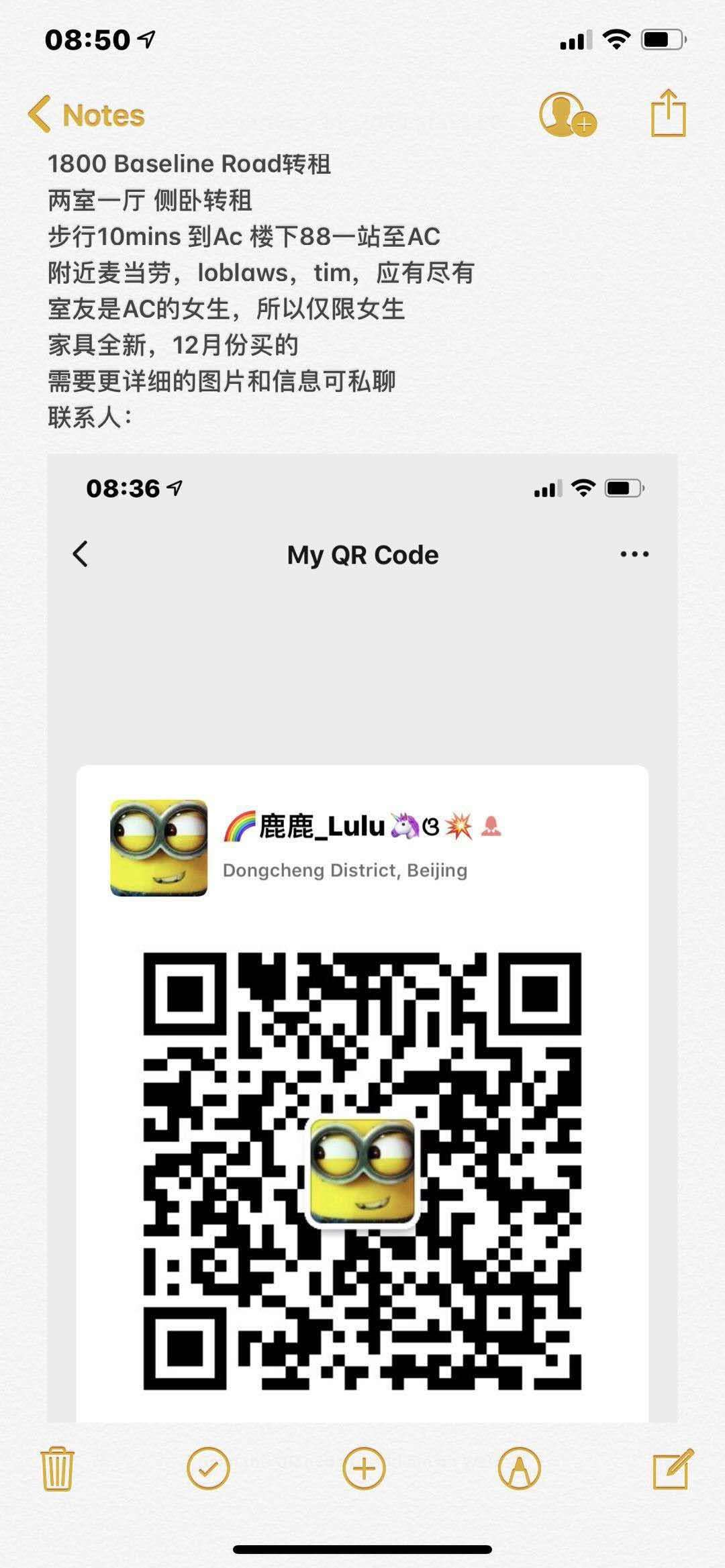Open the drawing markup tool
Screen dimensions: 725x1568
519,1469
